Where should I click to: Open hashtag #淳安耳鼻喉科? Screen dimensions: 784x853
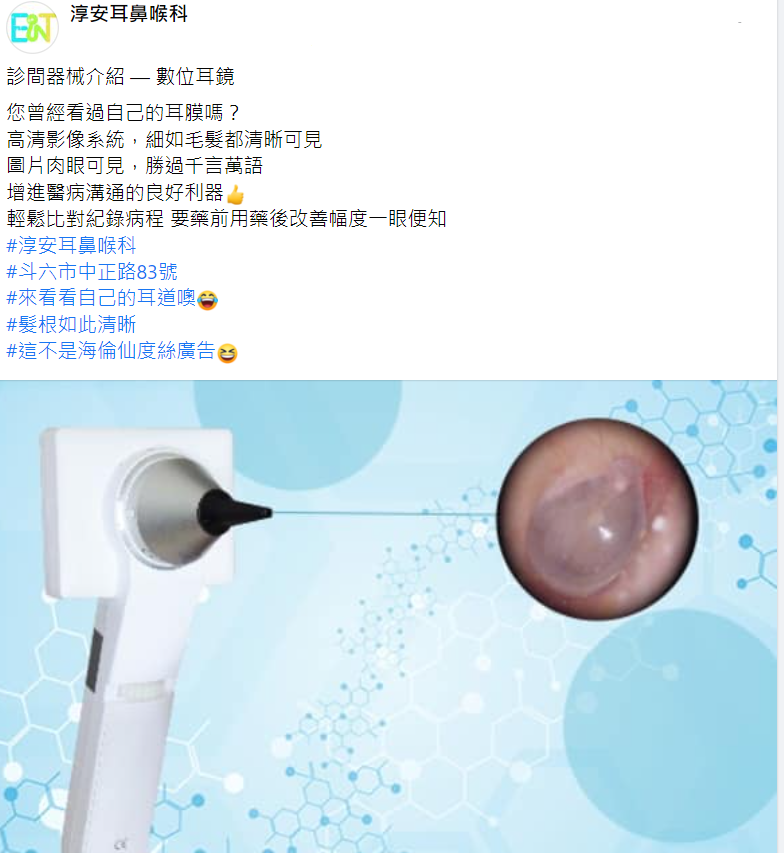(x=71, y=246)
